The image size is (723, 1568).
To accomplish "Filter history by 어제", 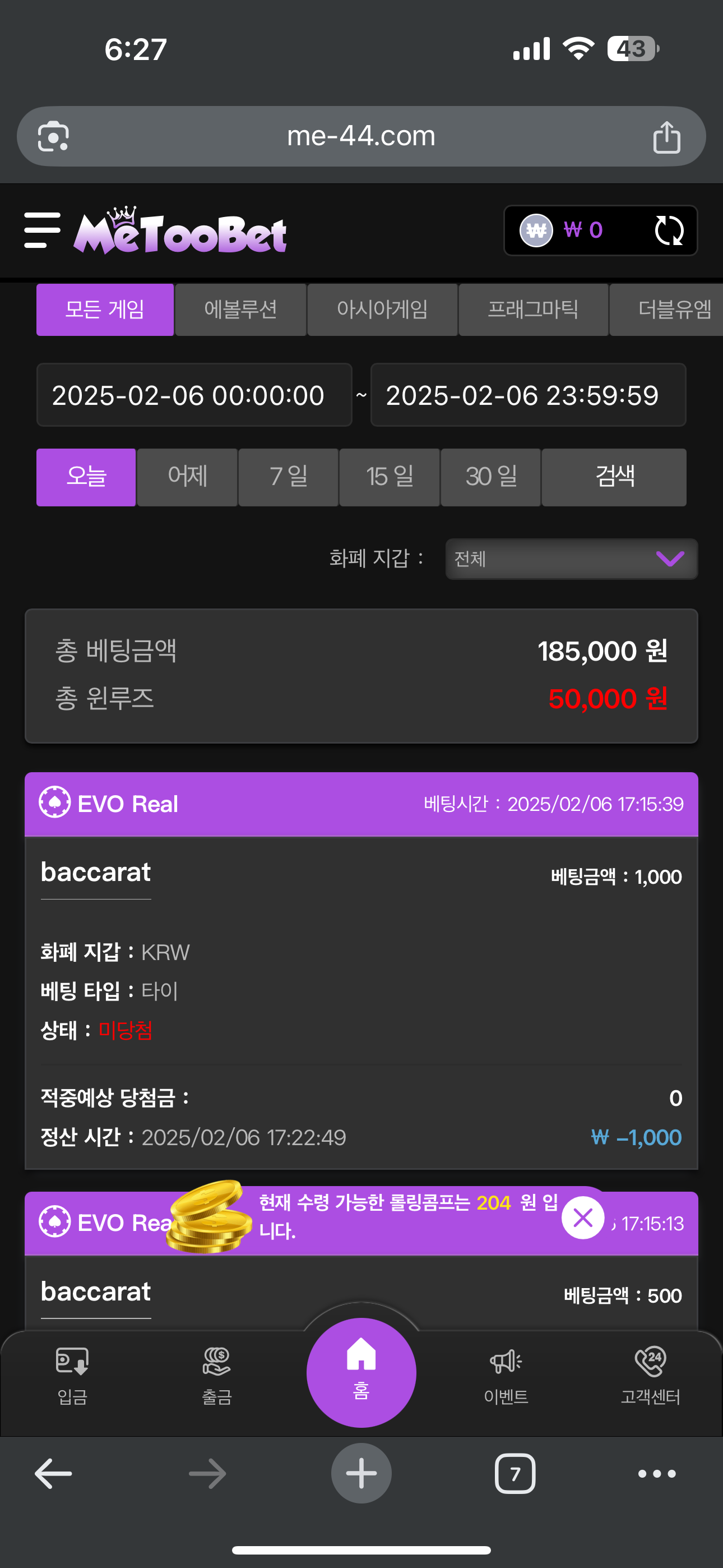I will tap(187, 477).
